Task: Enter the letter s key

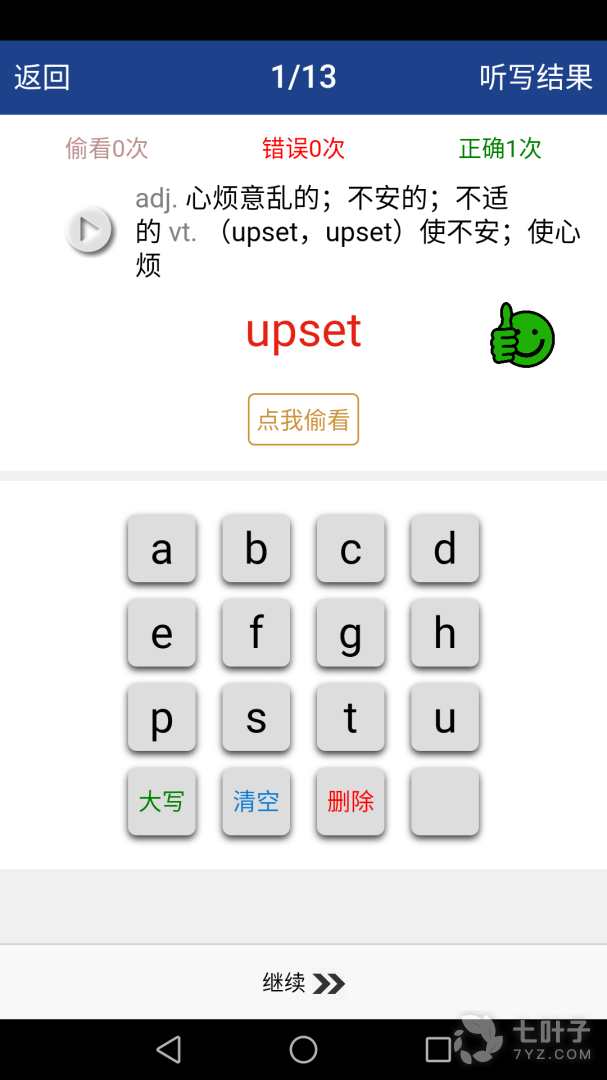Action: pyautogui.click(x=256, y=718)
